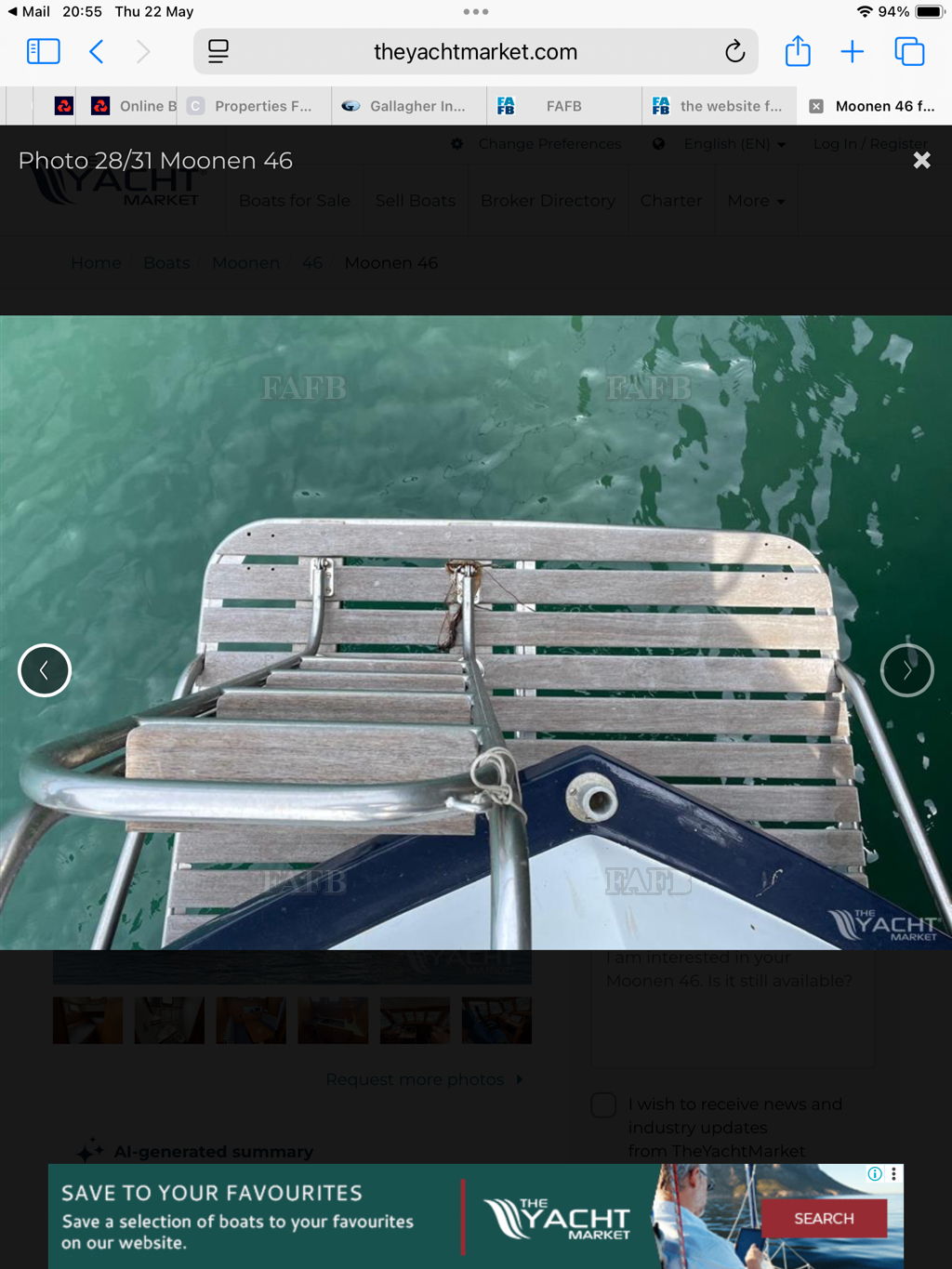Open Safari sidebar panel
The image size is (952, 1269).
coord(44,51)
